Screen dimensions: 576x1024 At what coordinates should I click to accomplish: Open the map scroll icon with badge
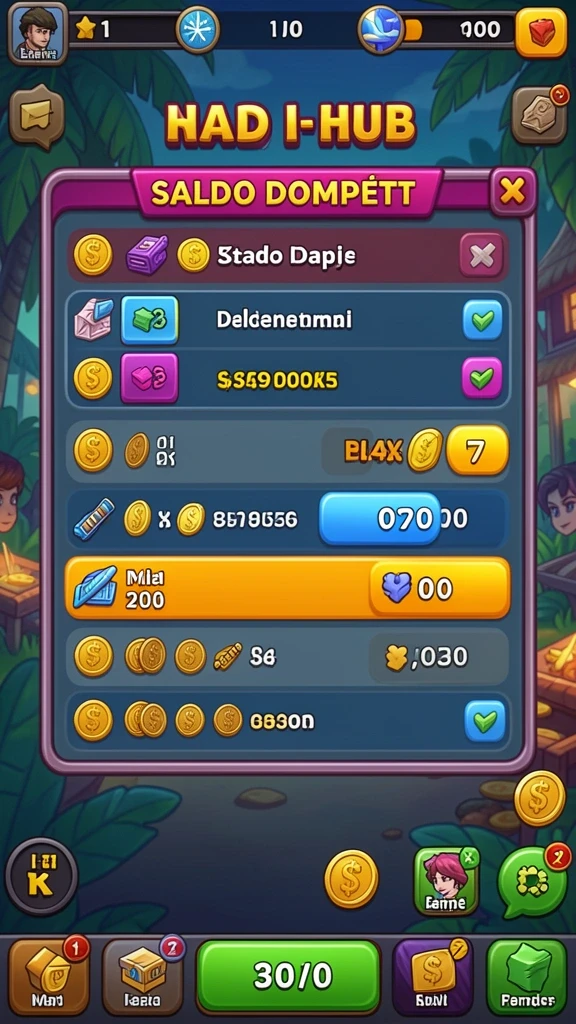539,114
